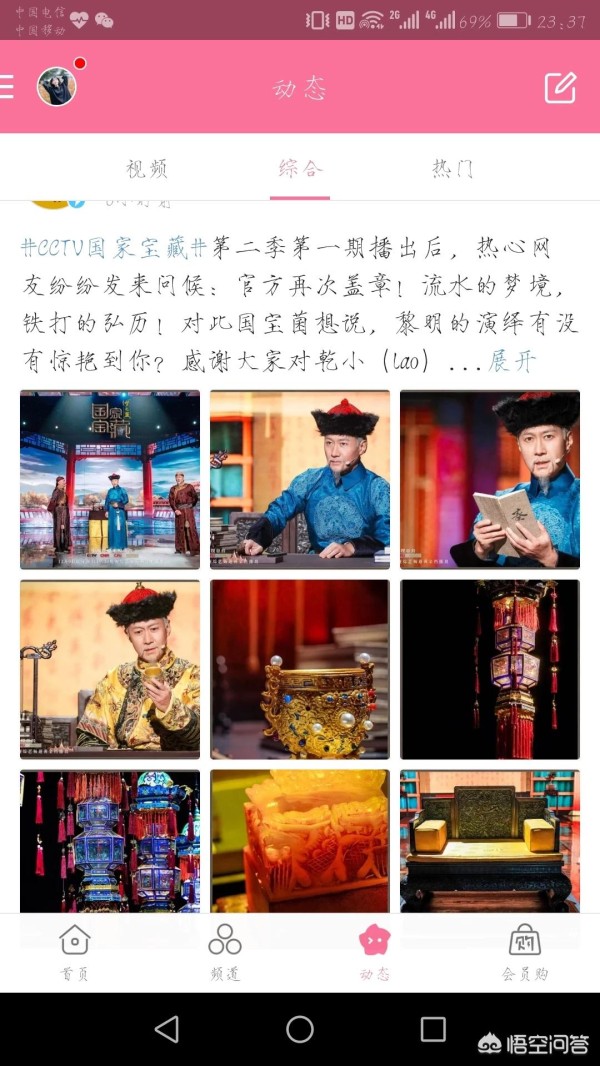Open the 频道 tab

click(x=225, y=952)
